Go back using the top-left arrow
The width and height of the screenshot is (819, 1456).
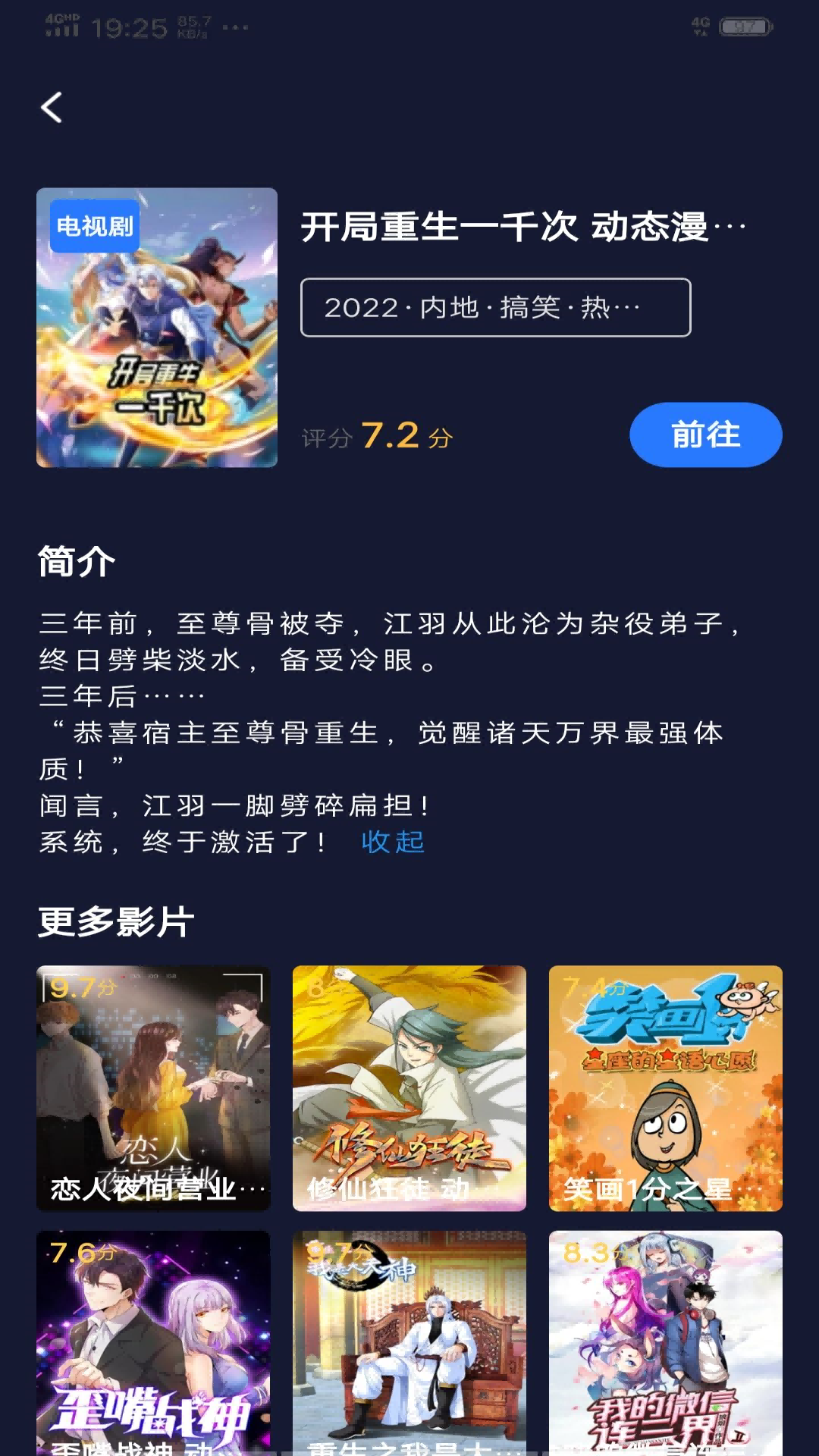tap(52, 108)
